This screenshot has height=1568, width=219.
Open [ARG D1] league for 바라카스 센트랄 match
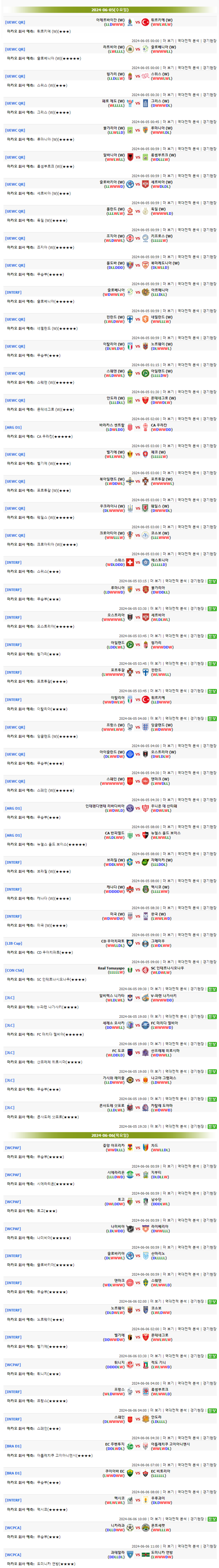(x=14, y=427)
